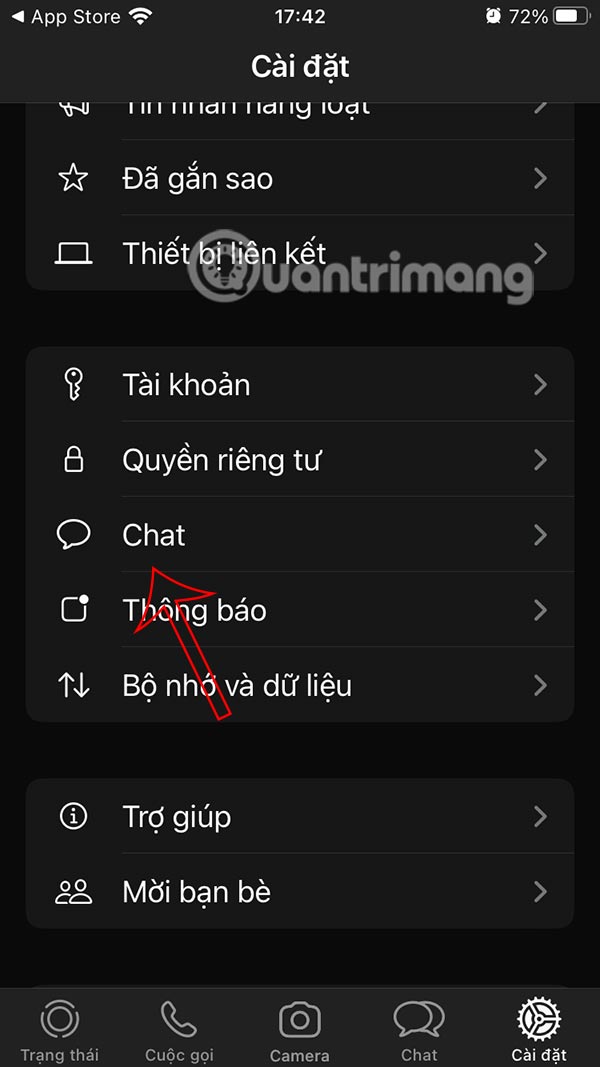Image resolution: width=600 pixels, height=1067 pixels.
Task: Open Trợ giúp help page
Action: [300, 817]
